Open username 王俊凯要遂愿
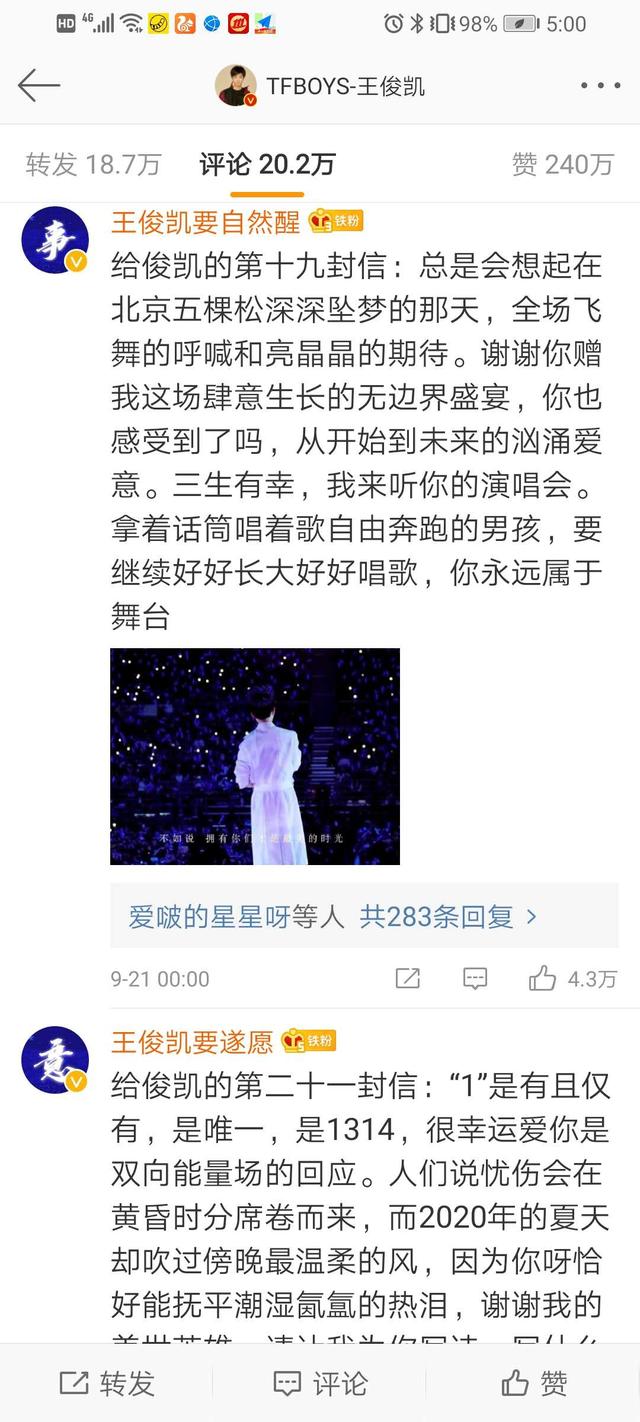 point(191,1042)
